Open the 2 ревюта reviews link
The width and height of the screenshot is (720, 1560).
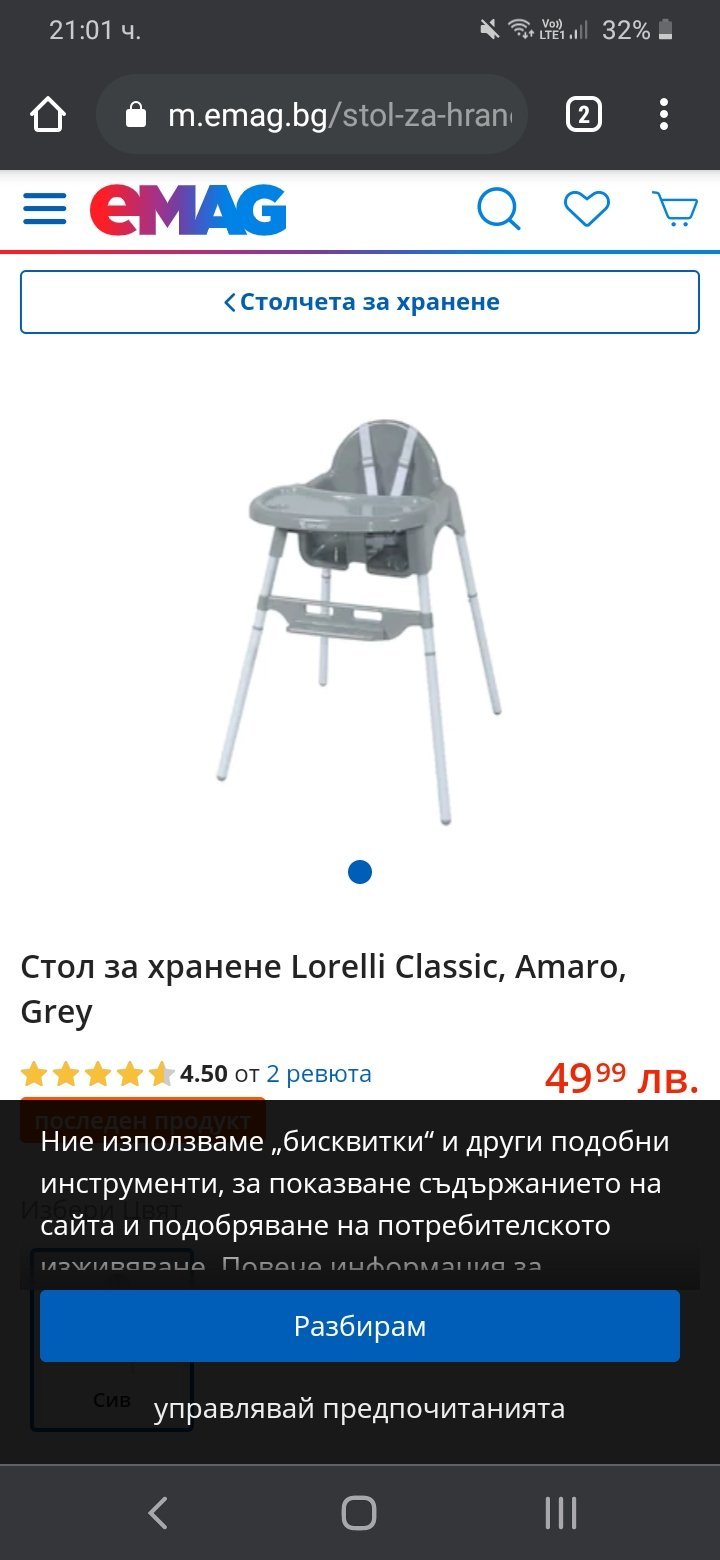click(318, 1074)
